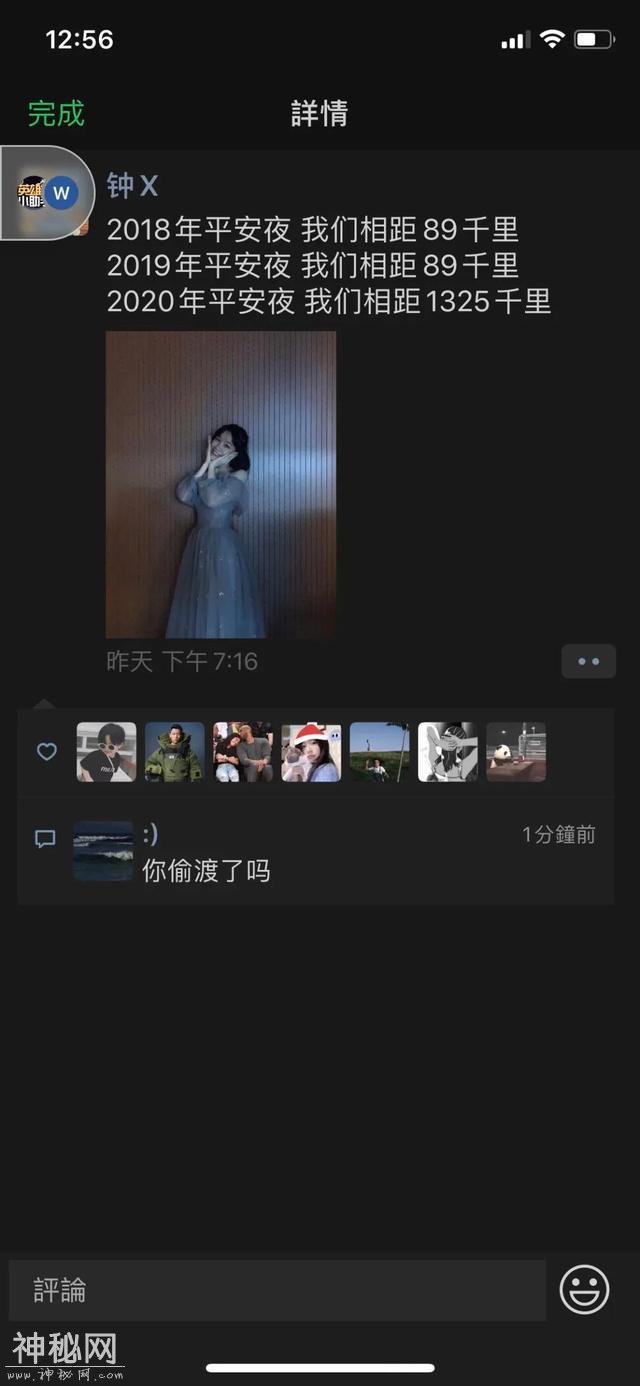Open the liker avatar with the Santa hat
640x1386 pixels.
[311, 752]
